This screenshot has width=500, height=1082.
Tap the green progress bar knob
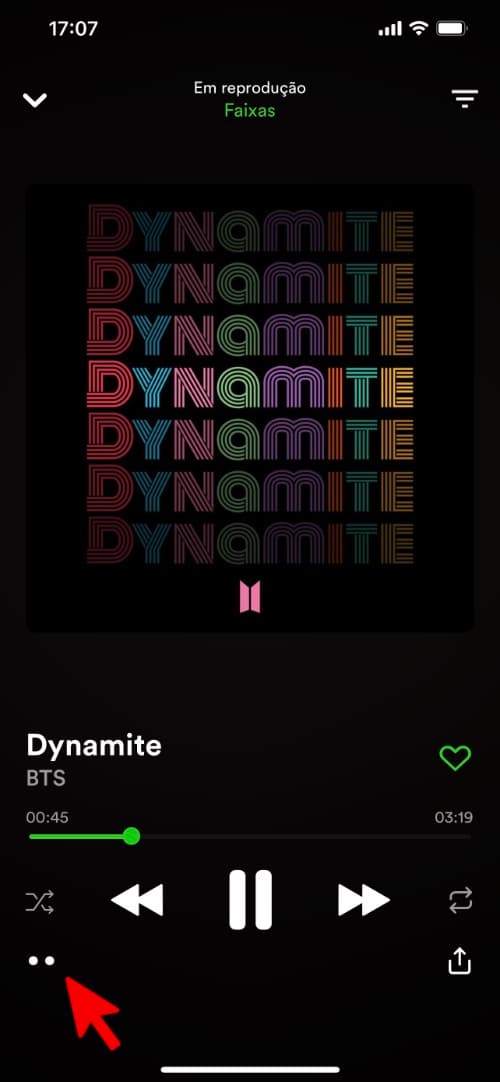tap(131, 836)
